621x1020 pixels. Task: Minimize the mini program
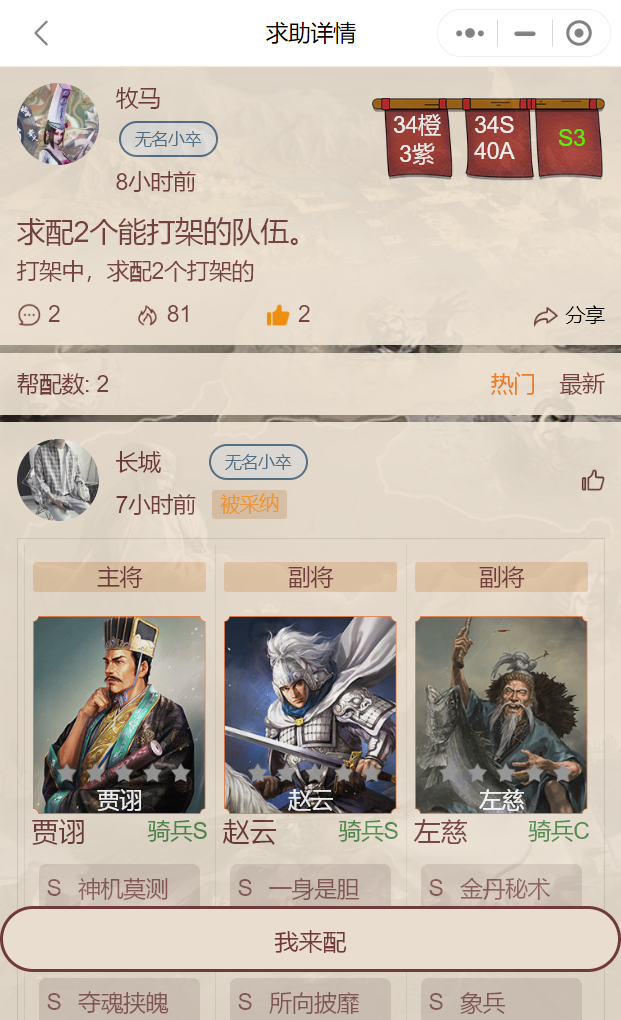tap(524, 33)
